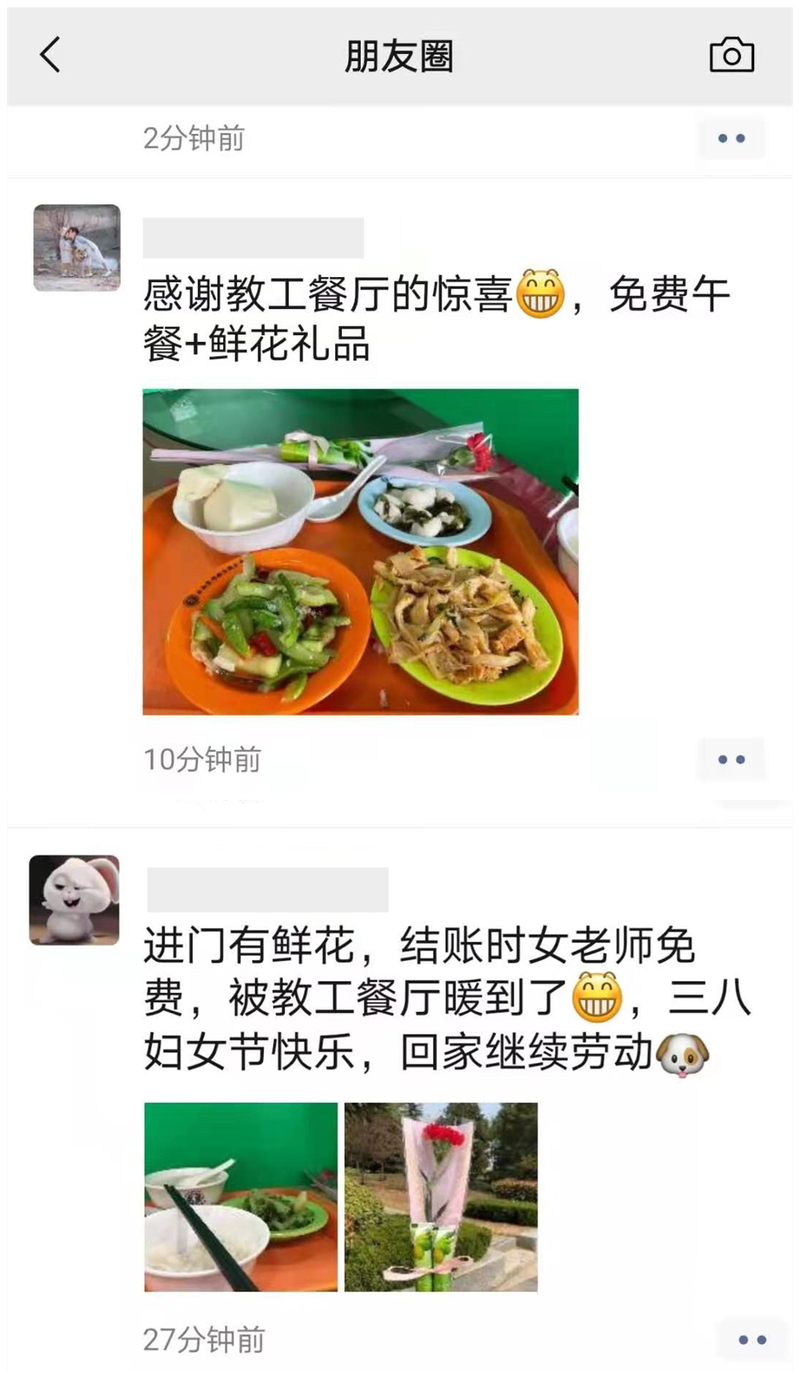The height and width of the screenshot is (1378, 799).
Task: Open the like/comment menu on the 27分钟前 post
Action: click(x=751, y=1339)
